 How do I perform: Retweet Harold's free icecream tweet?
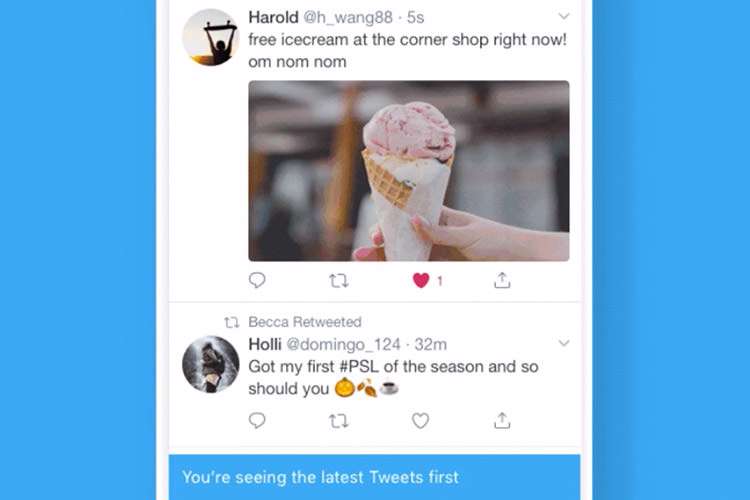[x=339, y=281]
